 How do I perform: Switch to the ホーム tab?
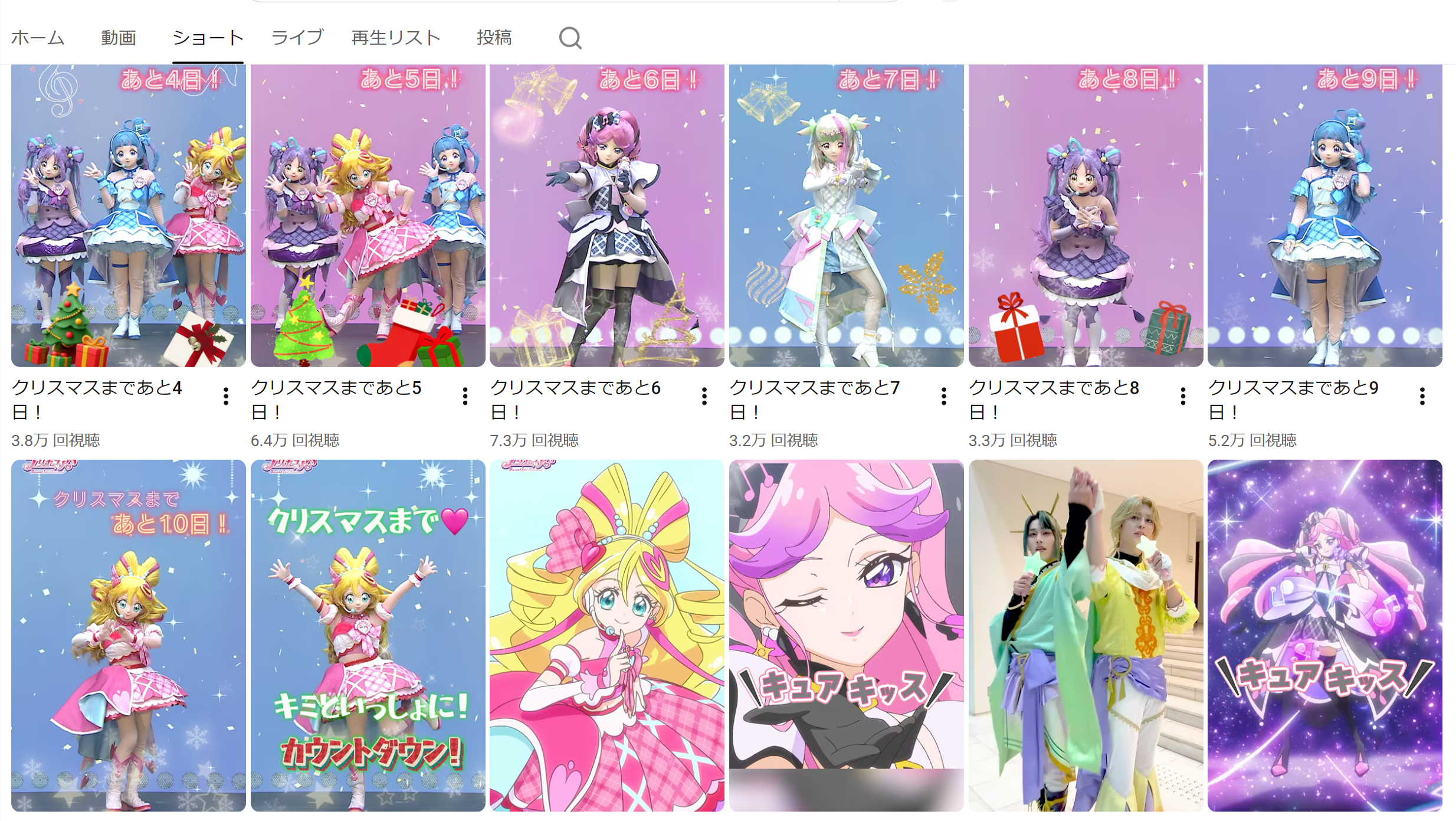pyautogui.click(x=38, y=38)
